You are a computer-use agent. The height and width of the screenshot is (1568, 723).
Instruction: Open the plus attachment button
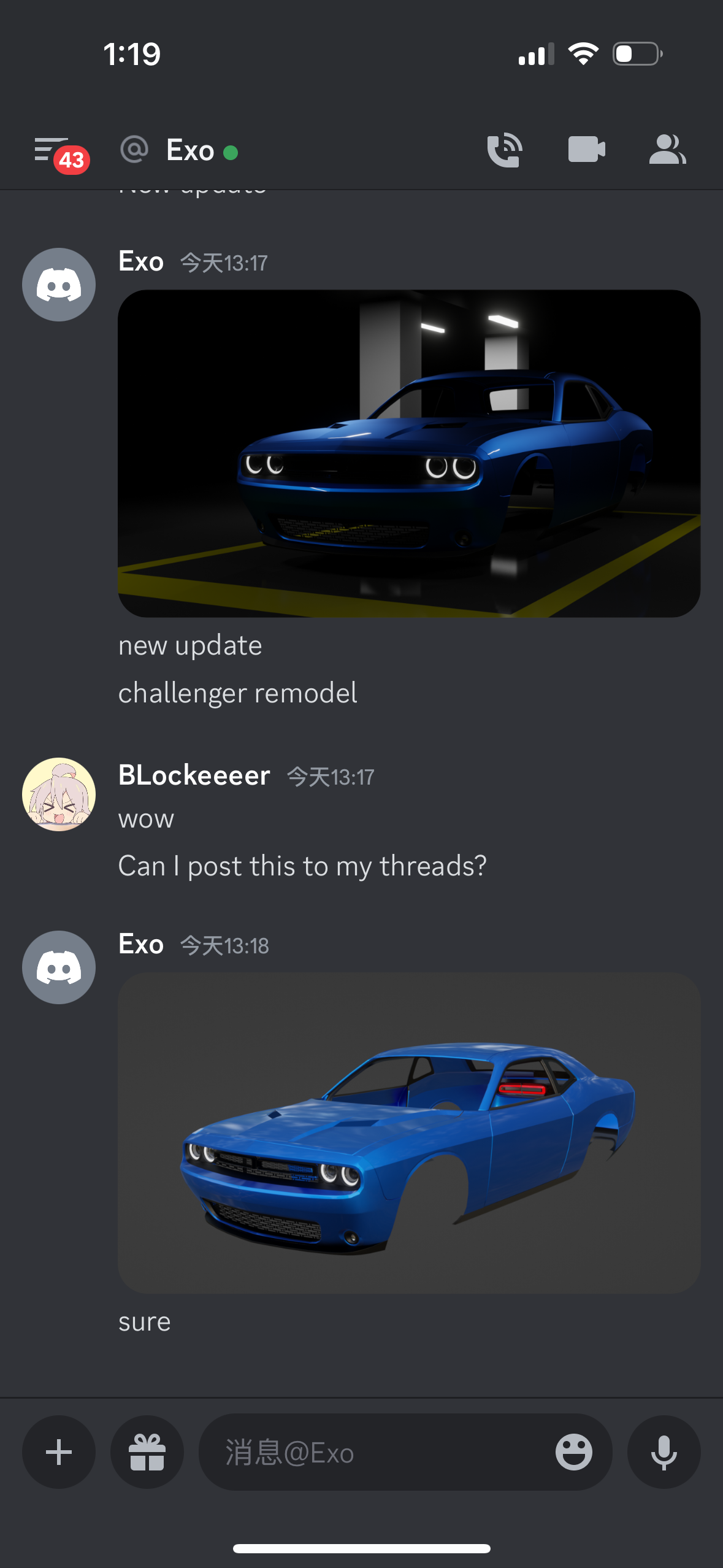click(59, 1452)
